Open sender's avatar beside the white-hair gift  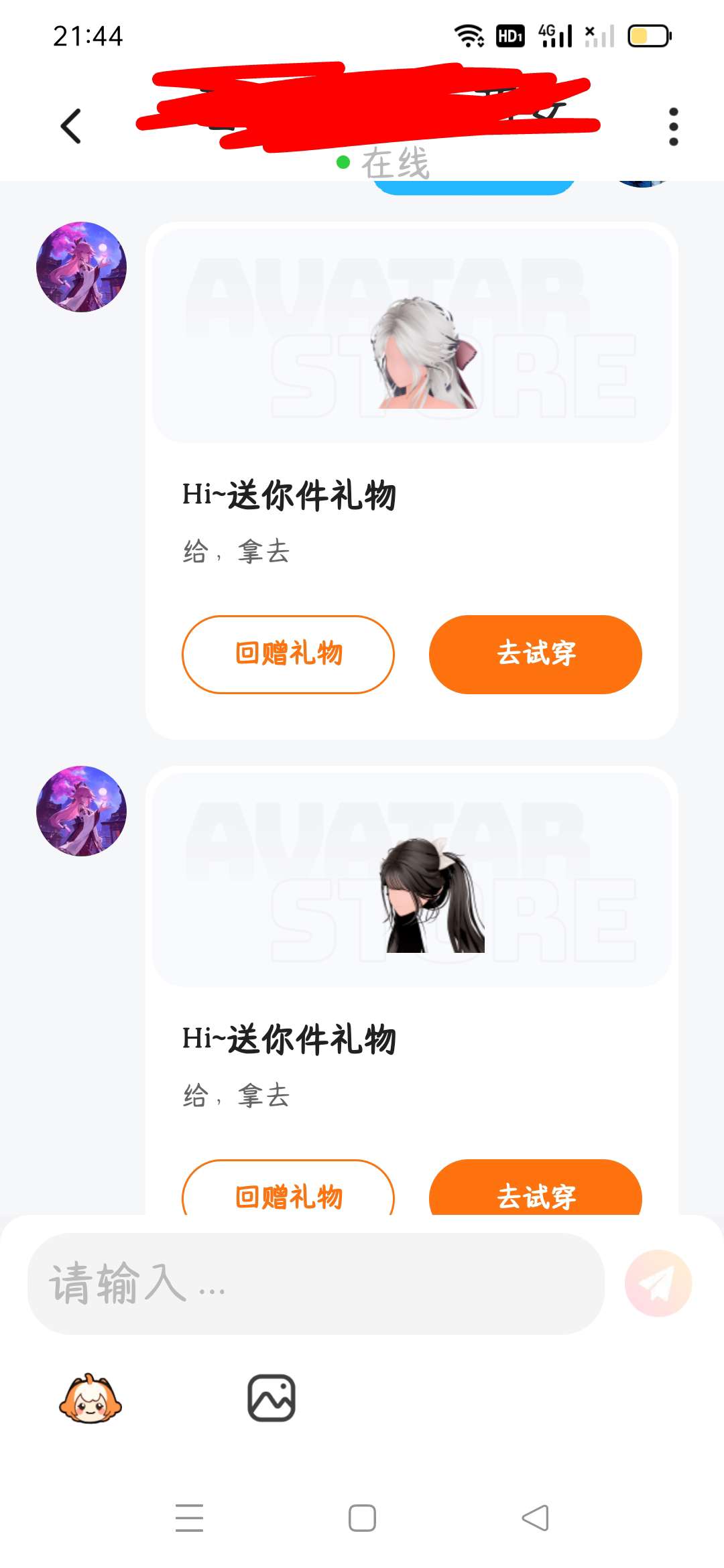pos(81,267)
